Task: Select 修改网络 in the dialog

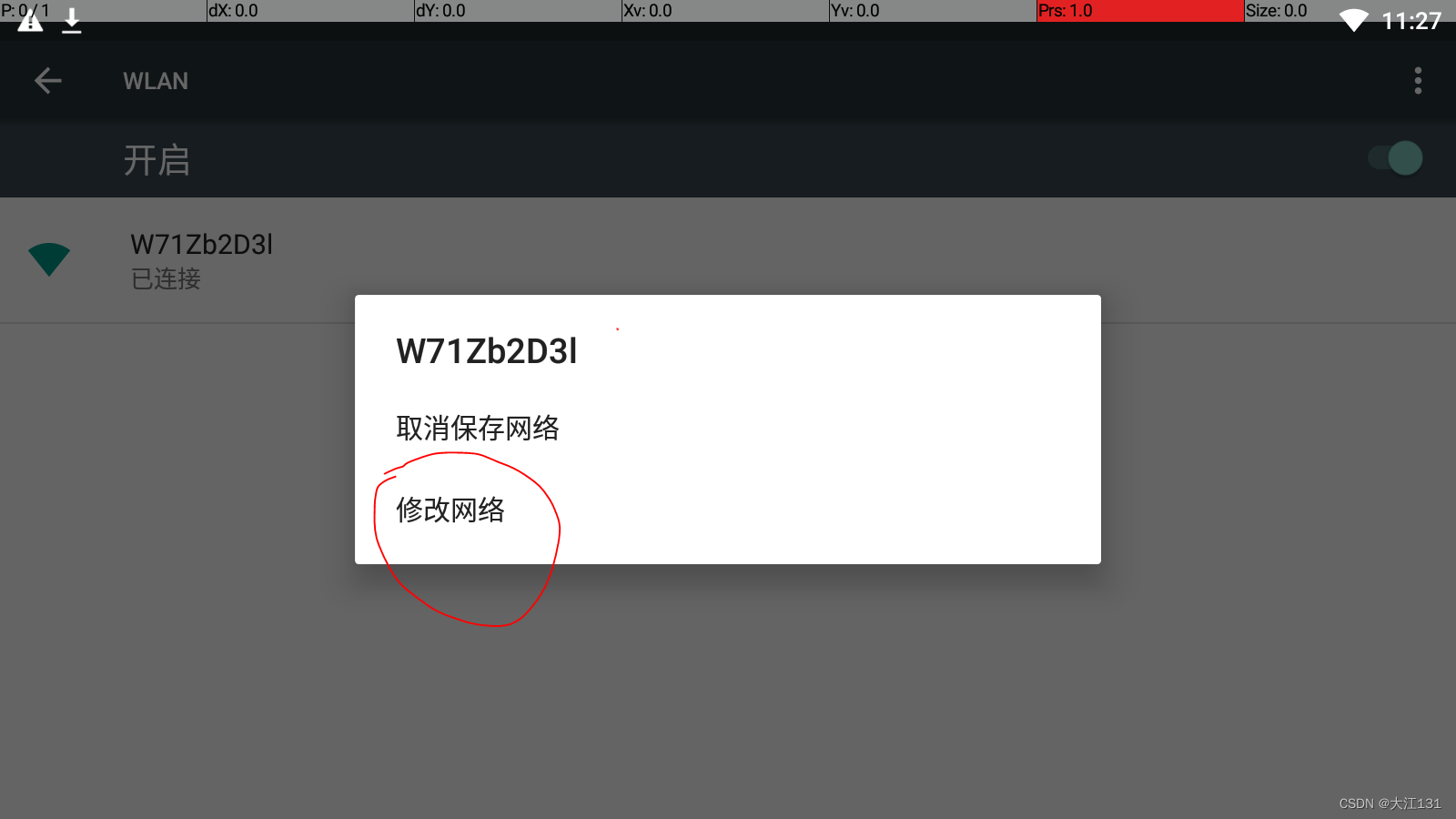Action: pyautogui.click(x=450, y=511)
